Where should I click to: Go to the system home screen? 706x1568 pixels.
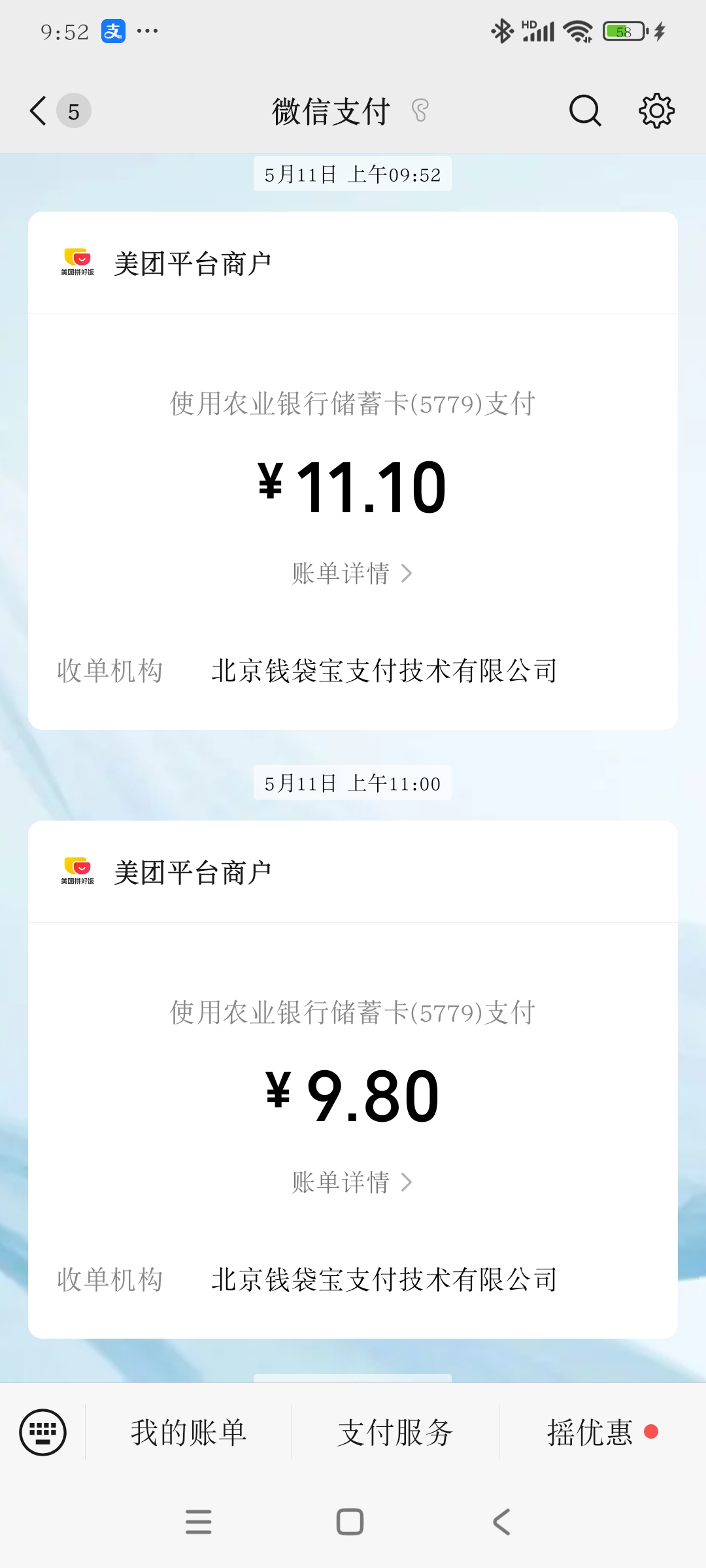point(350,1522)
